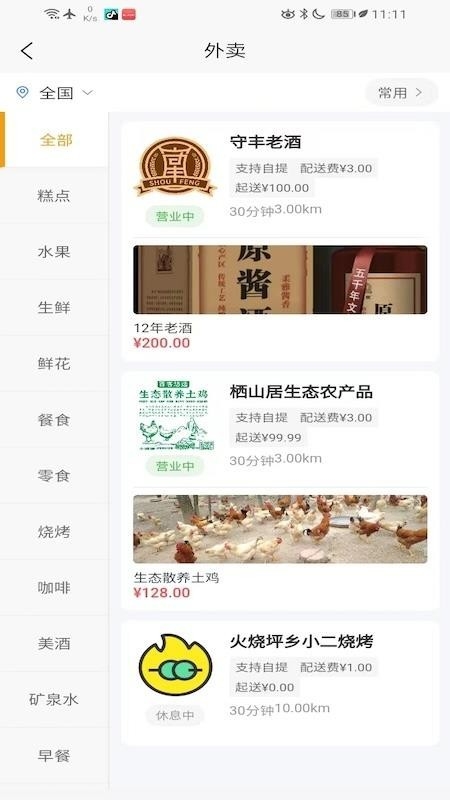Screen dimensions: 450x800
Task: Open the 守丰老酒 store
Action: tap(280, 179)
